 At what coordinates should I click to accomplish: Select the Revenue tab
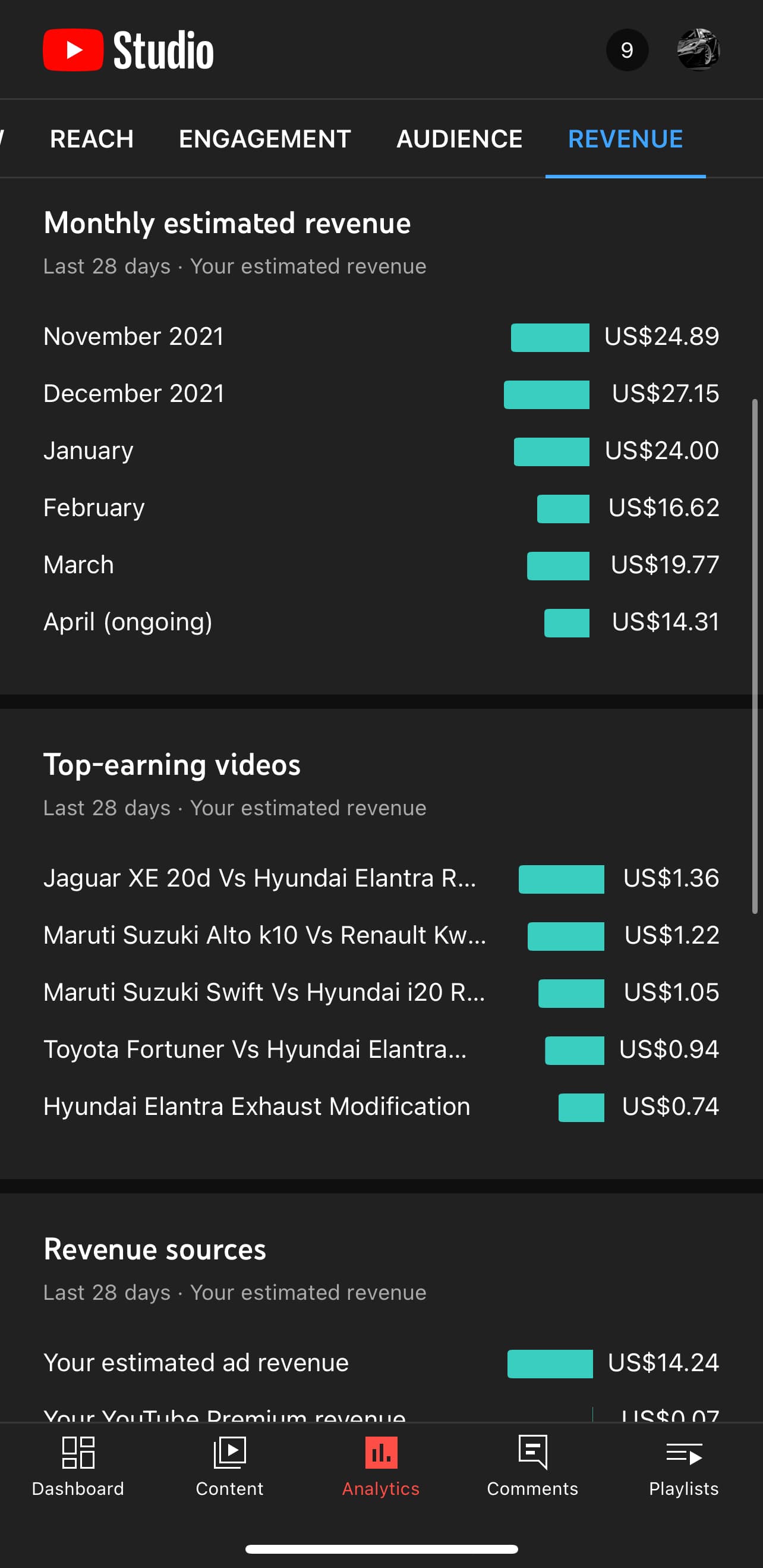tap(626, 139)
